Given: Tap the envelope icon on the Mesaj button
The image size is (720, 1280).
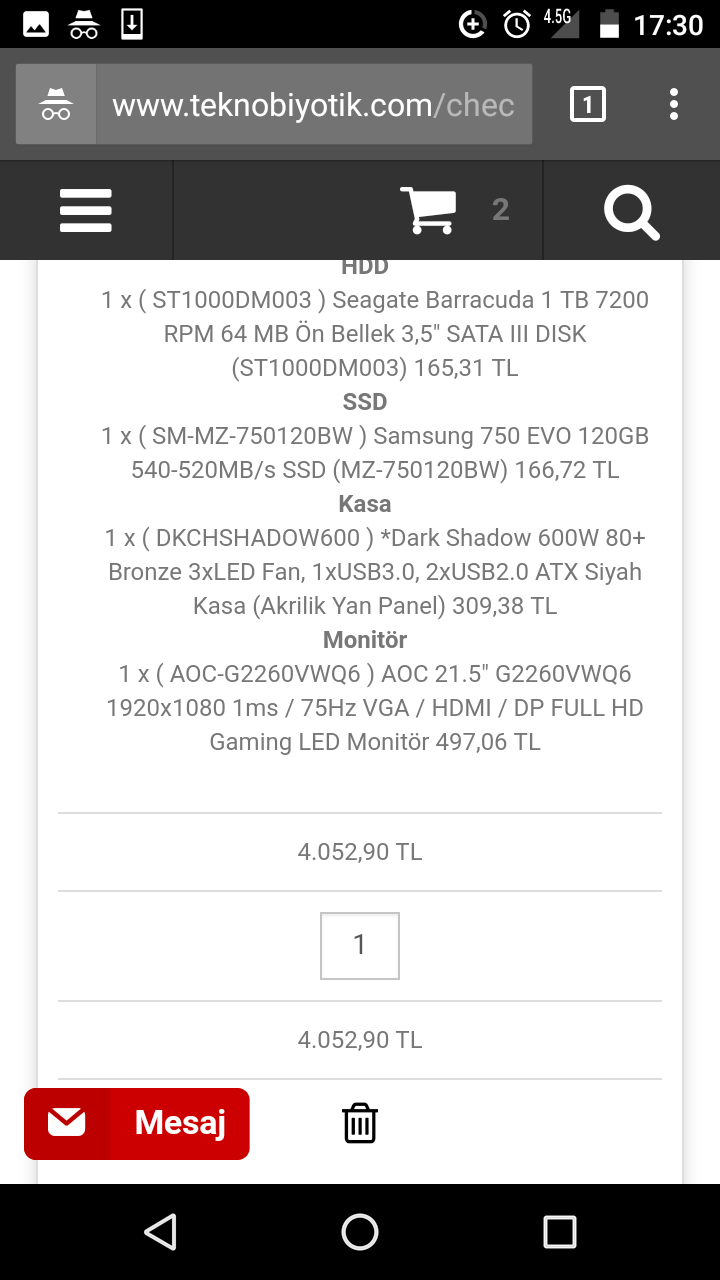Looking at the screenshot, I should pos(68,1122).
